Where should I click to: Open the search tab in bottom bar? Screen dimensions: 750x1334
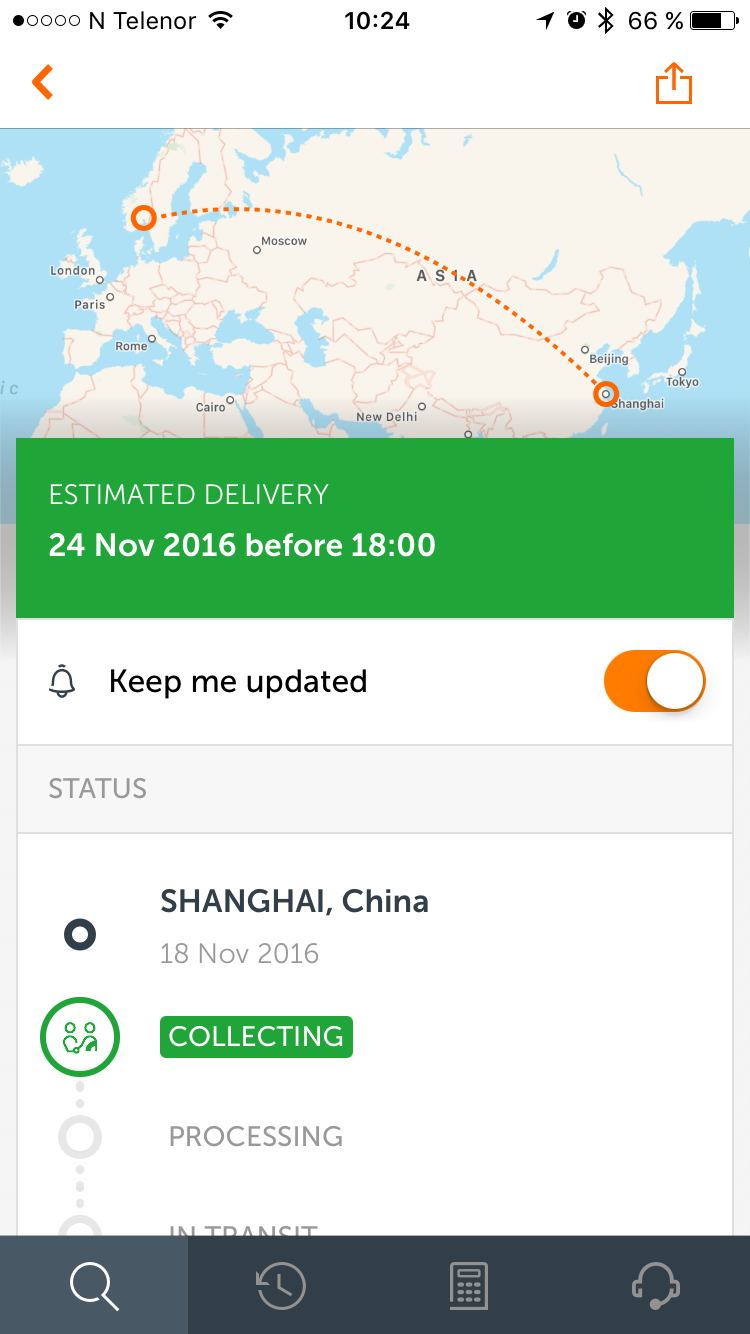[94, 1285]
